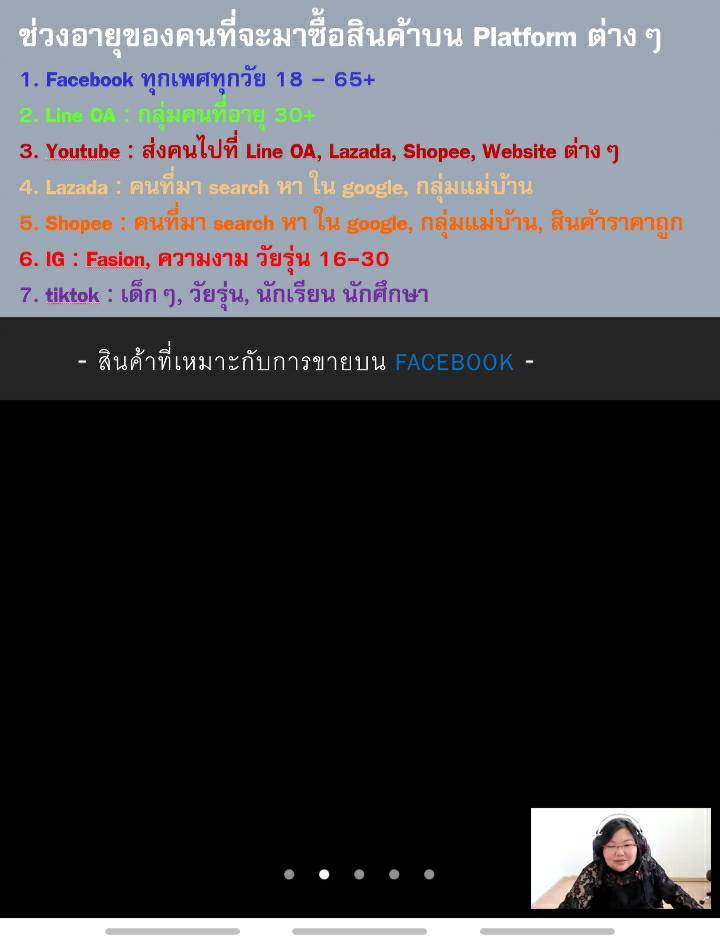
Task: Open the presenter's video thumbnail
Action: click(620, 858)
